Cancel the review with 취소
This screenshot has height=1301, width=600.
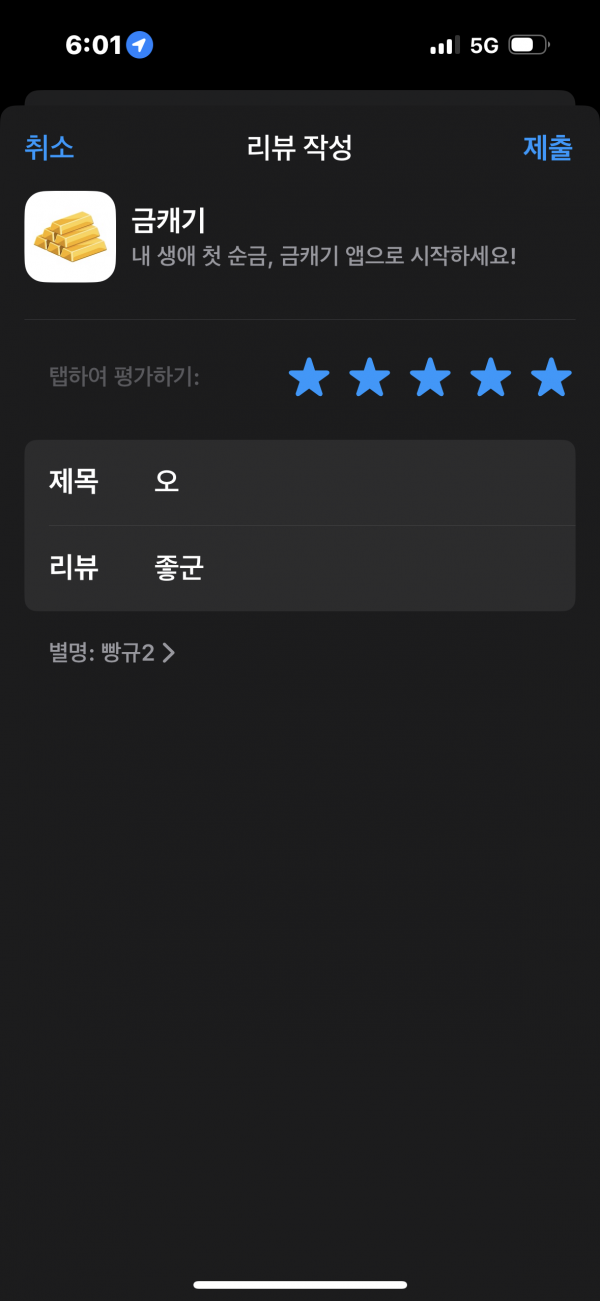(x=49, y=148)
